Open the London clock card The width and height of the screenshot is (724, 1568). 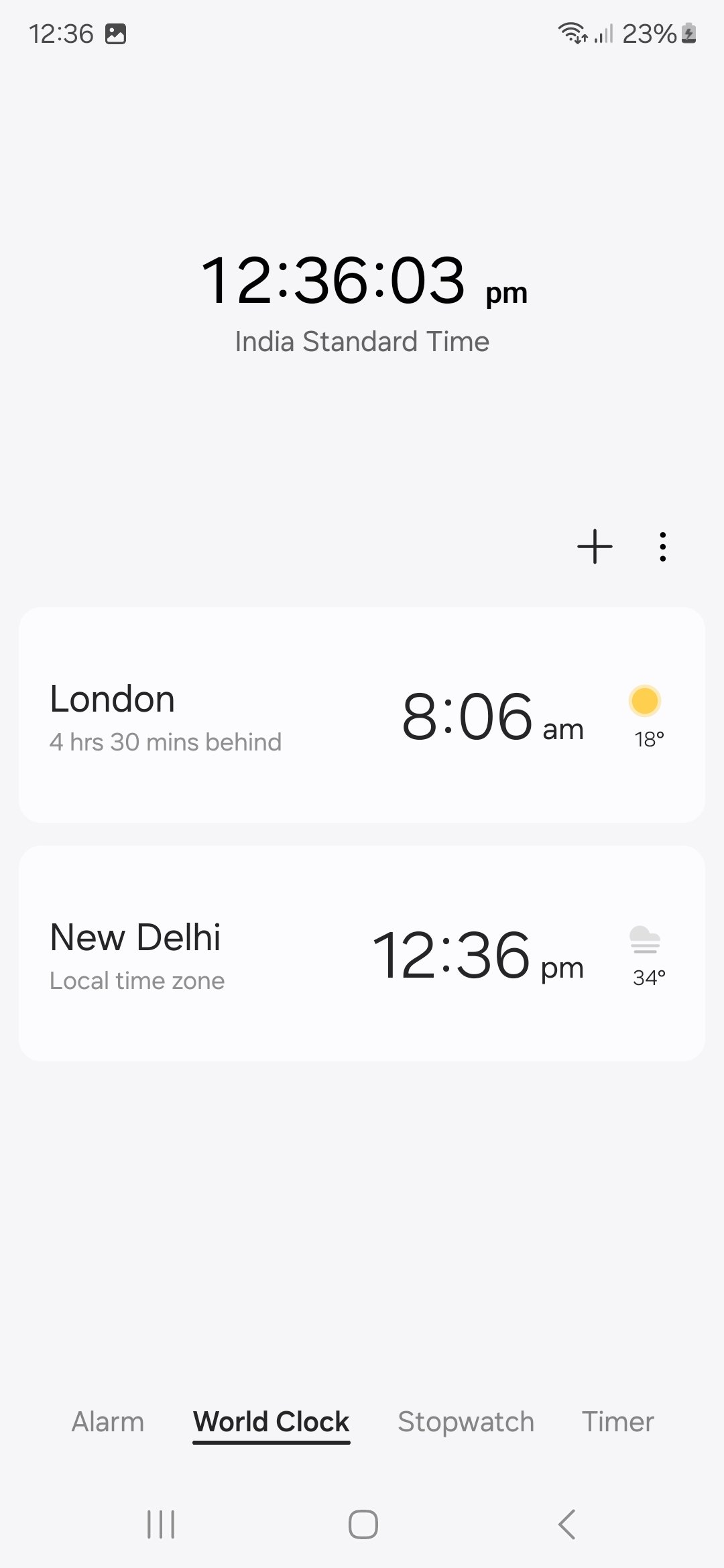coord(361,715)
